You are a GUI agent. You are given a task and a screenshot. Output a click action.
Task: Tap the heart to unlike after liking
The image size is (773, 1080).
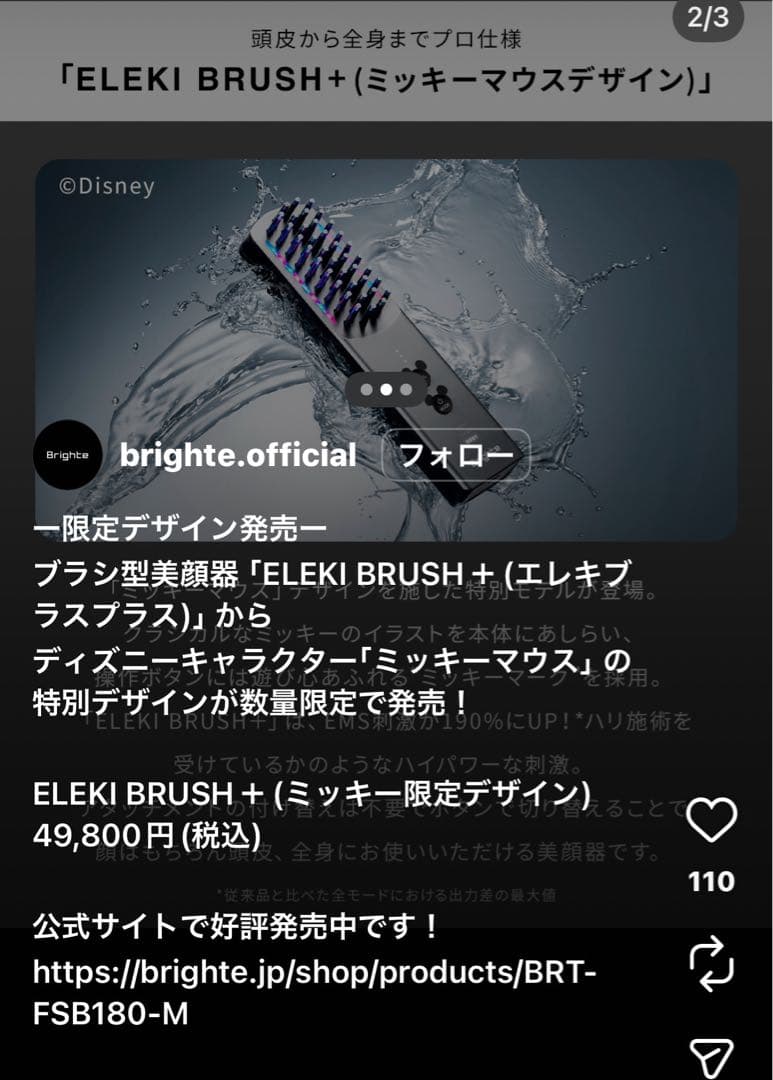click(712, 818)
